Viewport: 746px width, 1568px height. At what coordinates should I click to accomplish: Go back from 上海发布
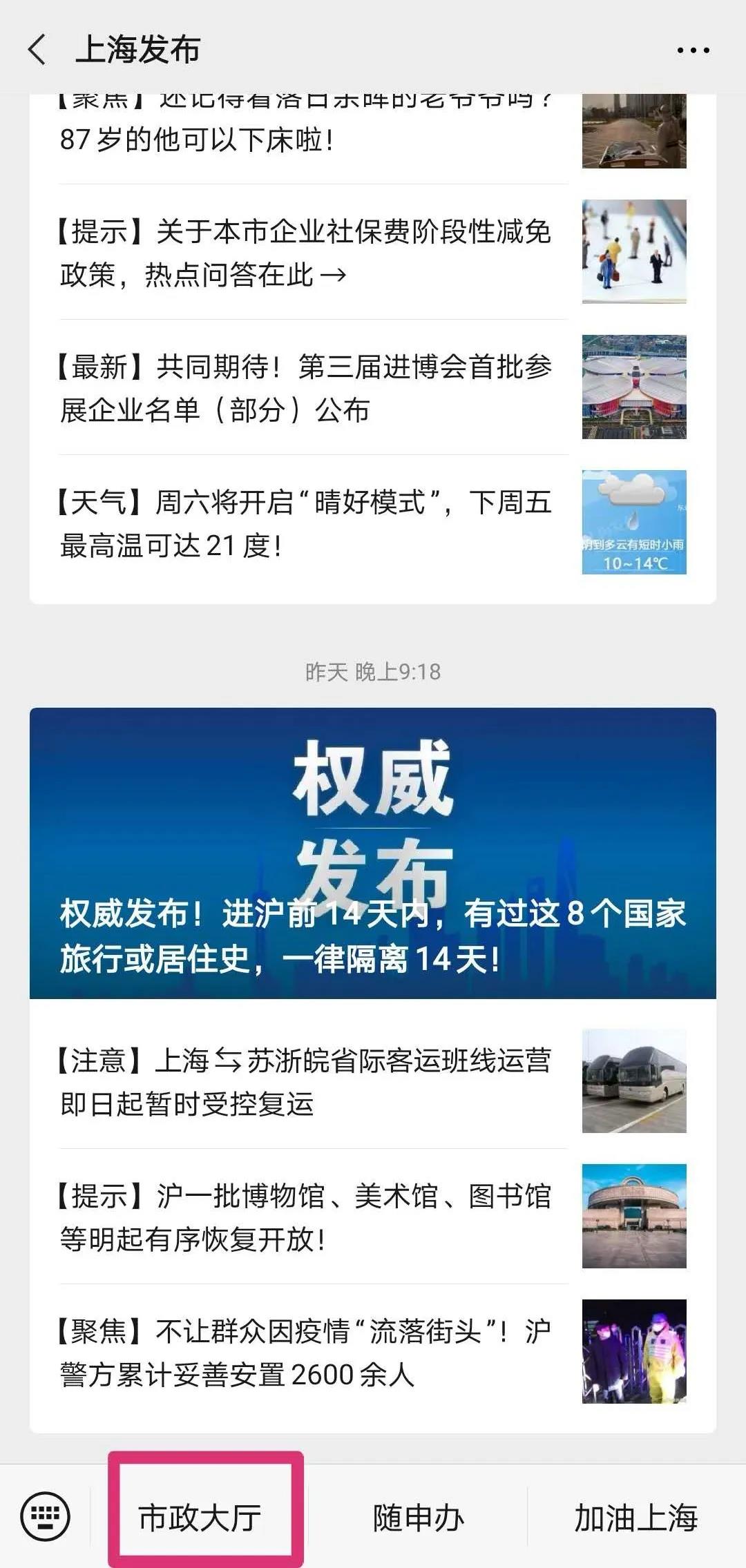tap(38, 50)
